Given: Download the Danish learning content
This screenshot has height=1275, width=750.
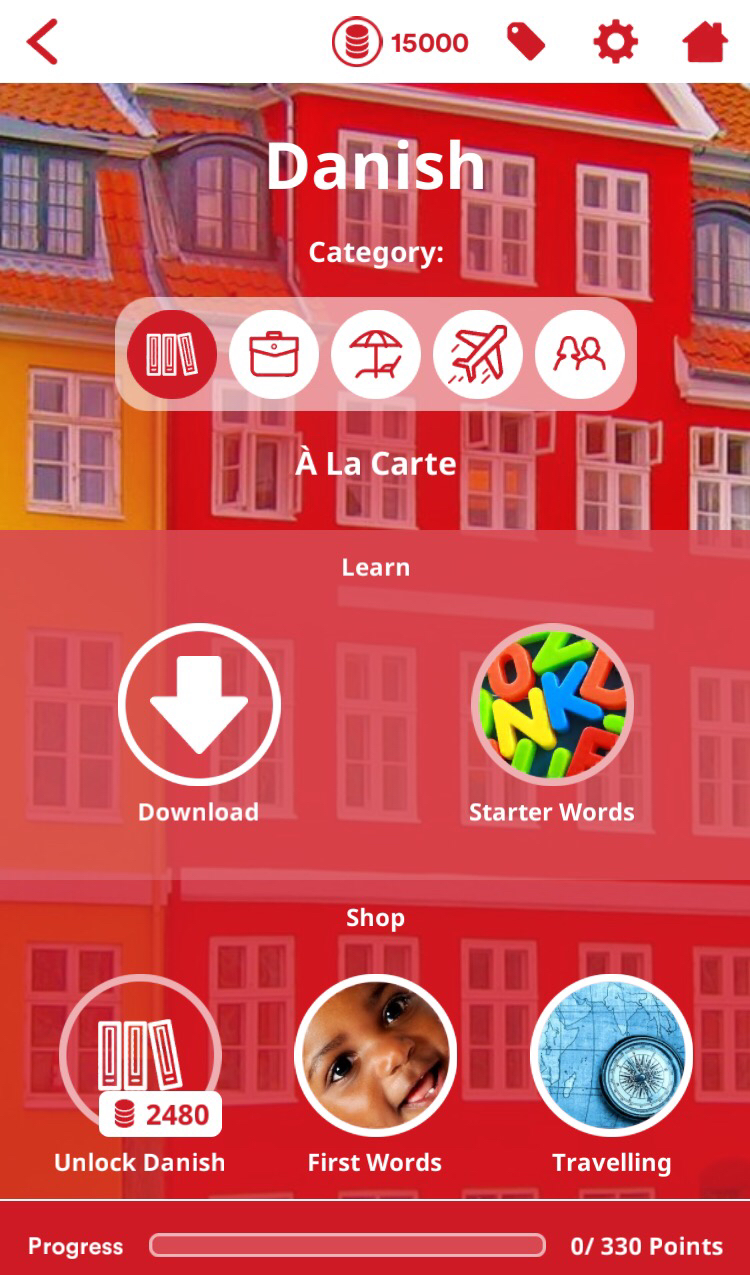Looking at the screenshot, I should 199,705.
